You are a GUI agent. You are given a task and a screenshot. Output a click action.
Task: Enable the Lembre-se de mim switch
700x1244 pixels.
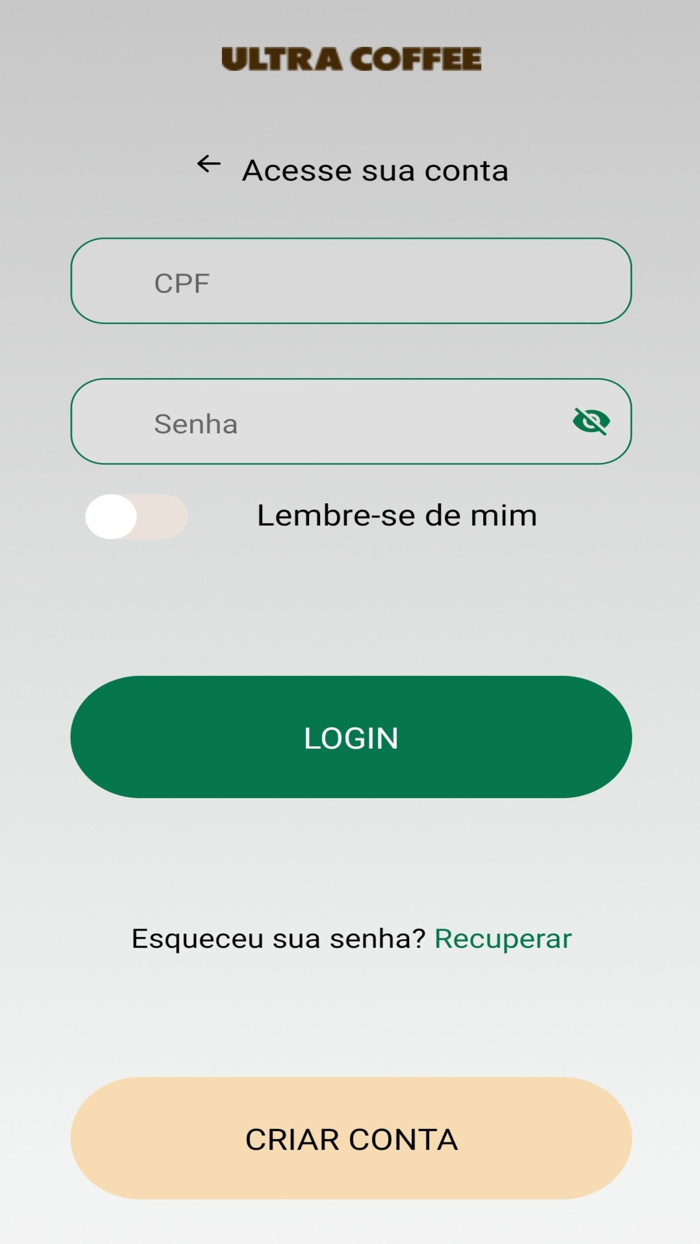click(x=136, y=517)
